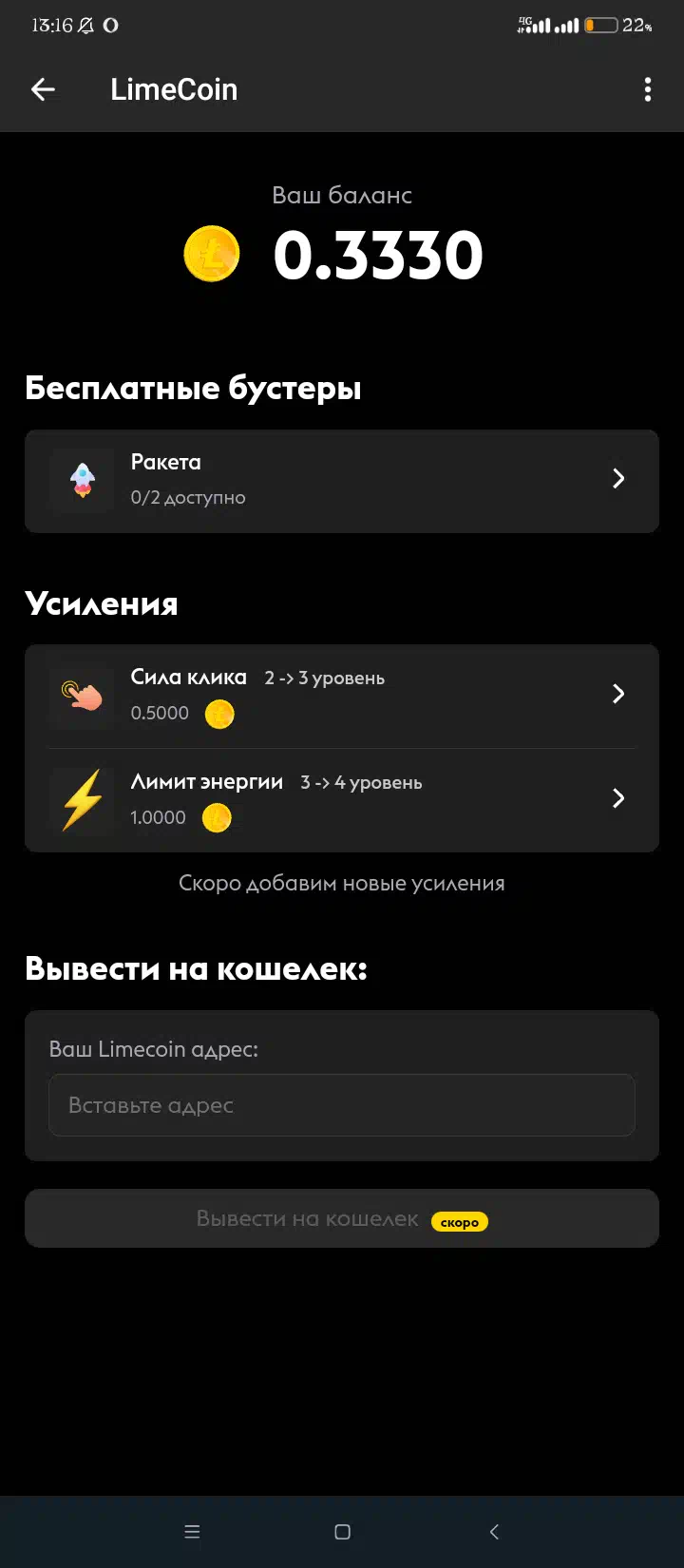
Task: Tap the Вывести на кошелек button
Action: pos(342,1218)
